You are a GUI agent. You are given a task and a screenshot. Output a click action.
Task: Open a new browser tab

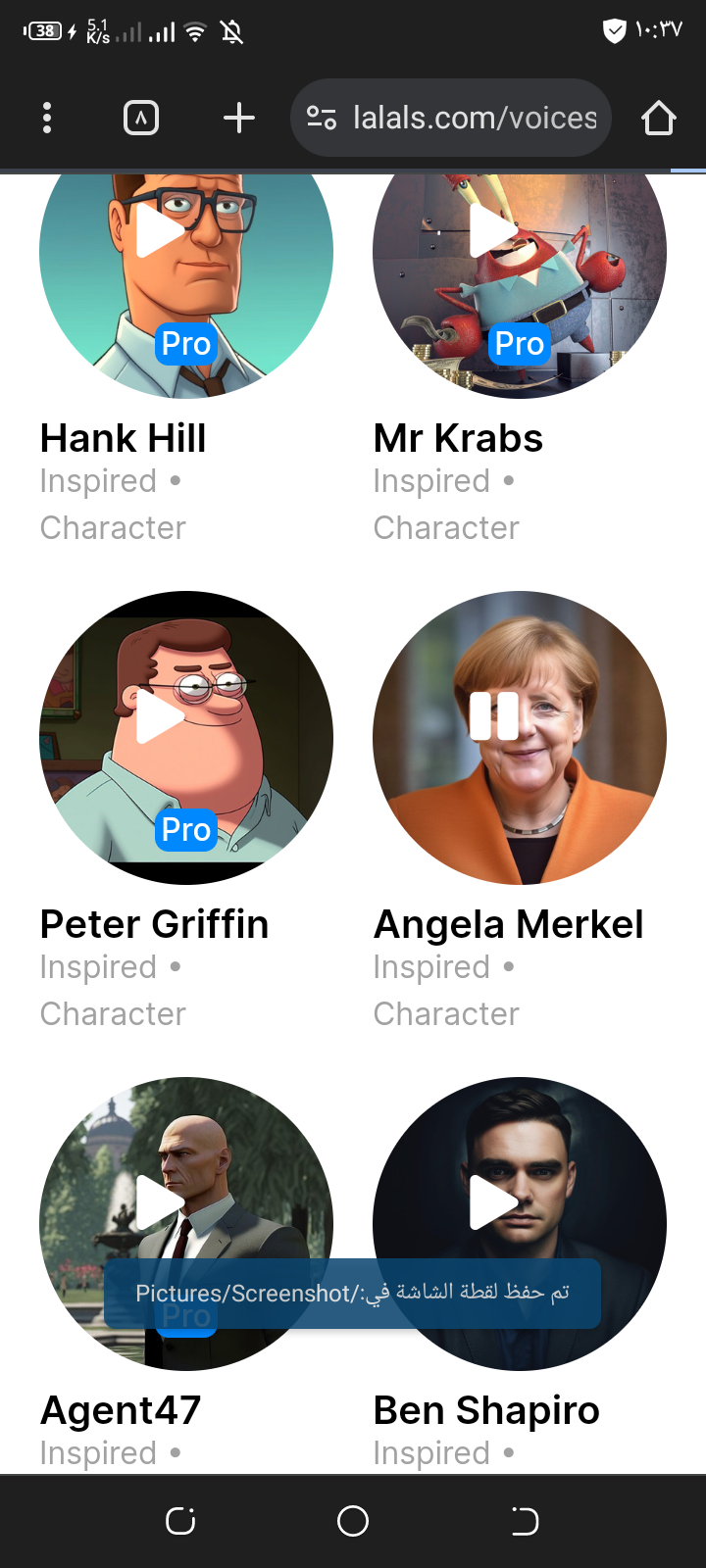coord(238,119)
